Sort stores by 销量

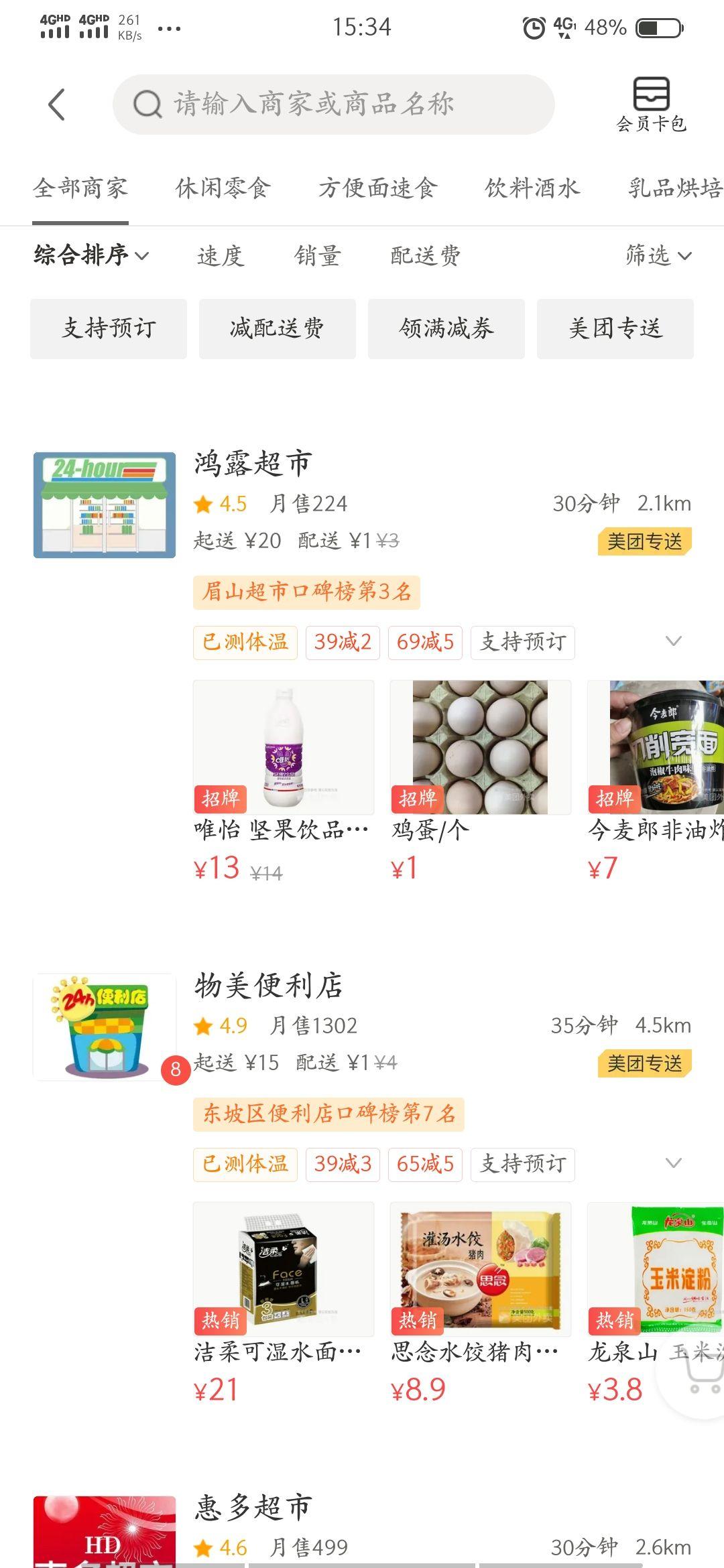click(318, 255)
